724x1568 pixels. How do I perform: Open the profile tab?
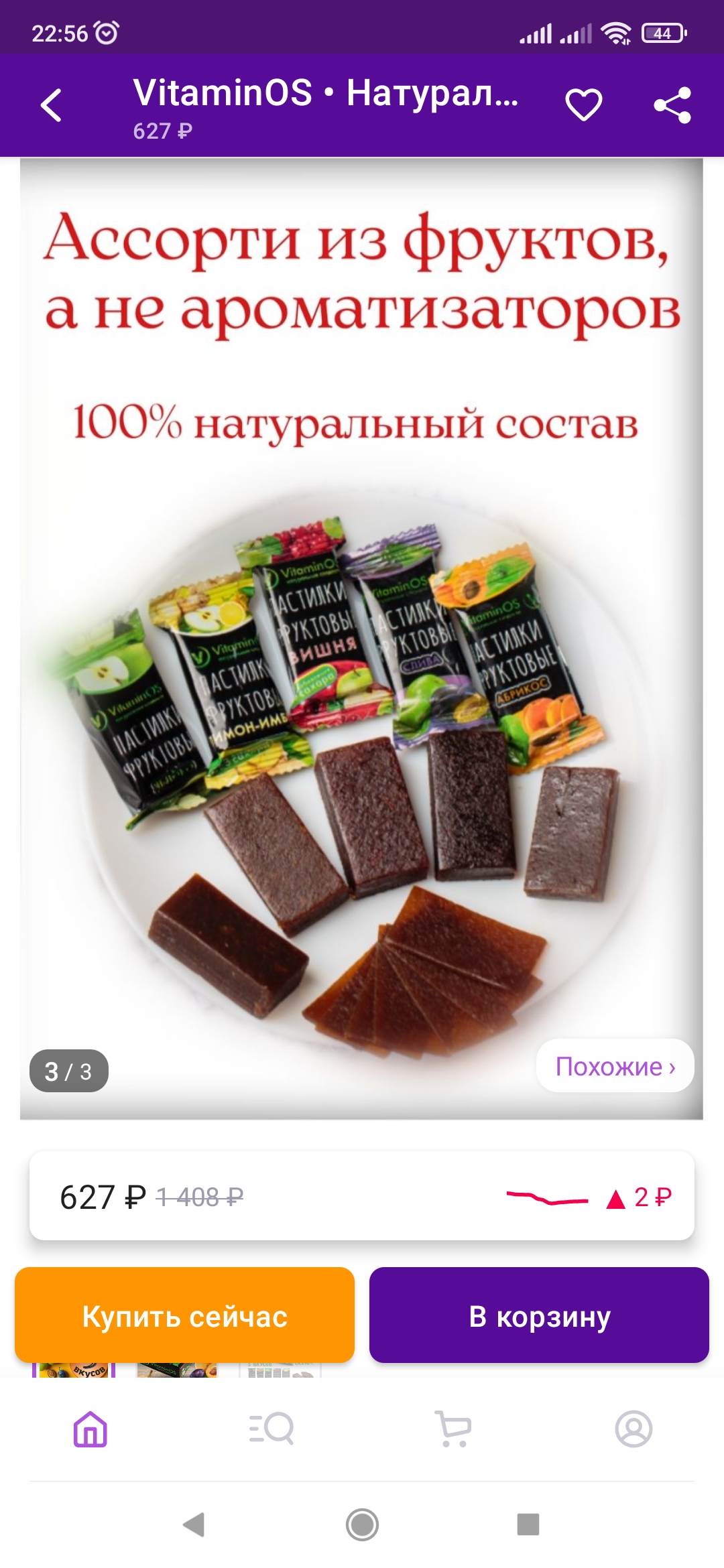coord(633,1429)
